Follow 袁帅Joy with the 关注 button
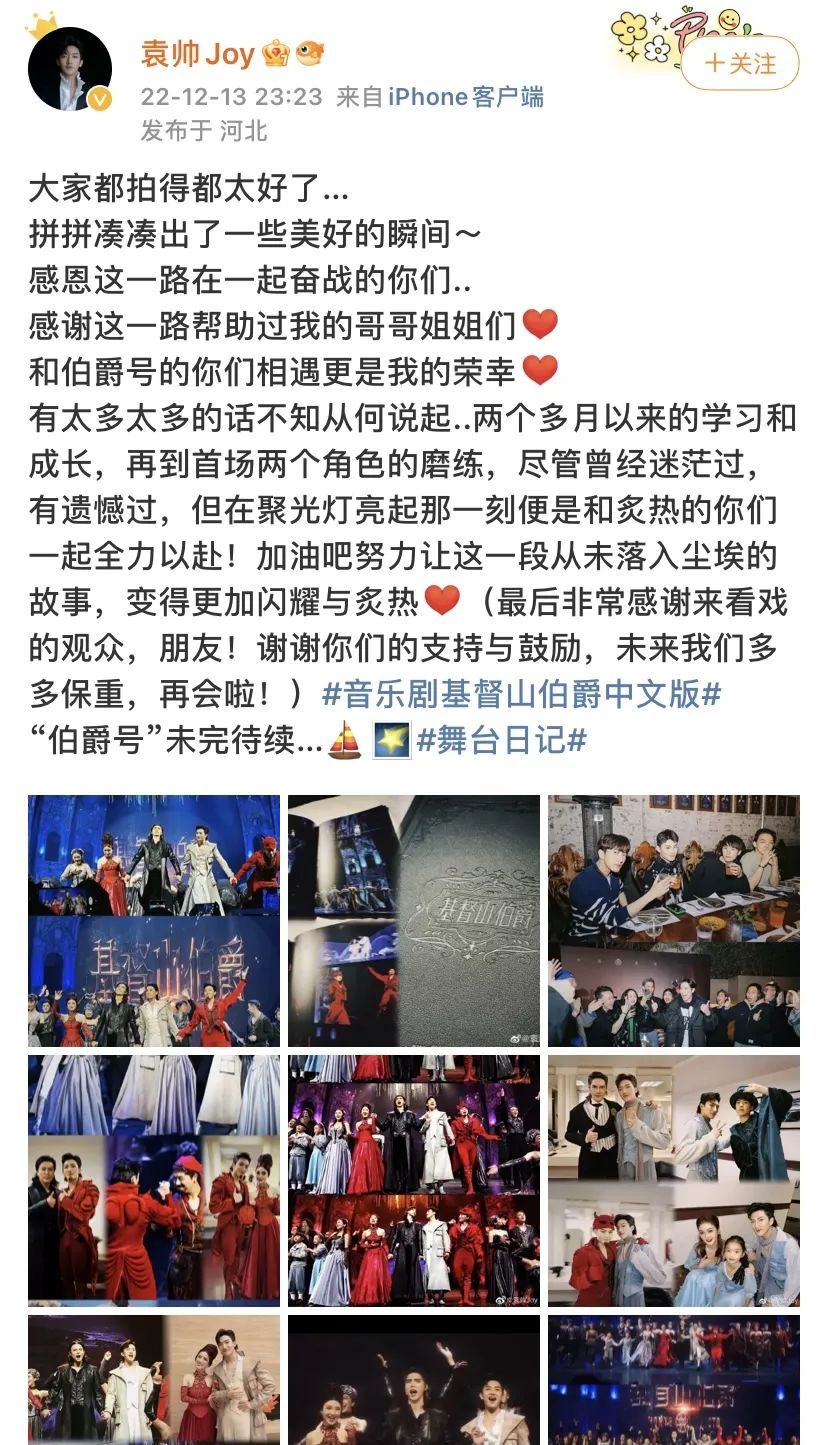The width and height of the screenshot is (828, 1445). [740, 64]
